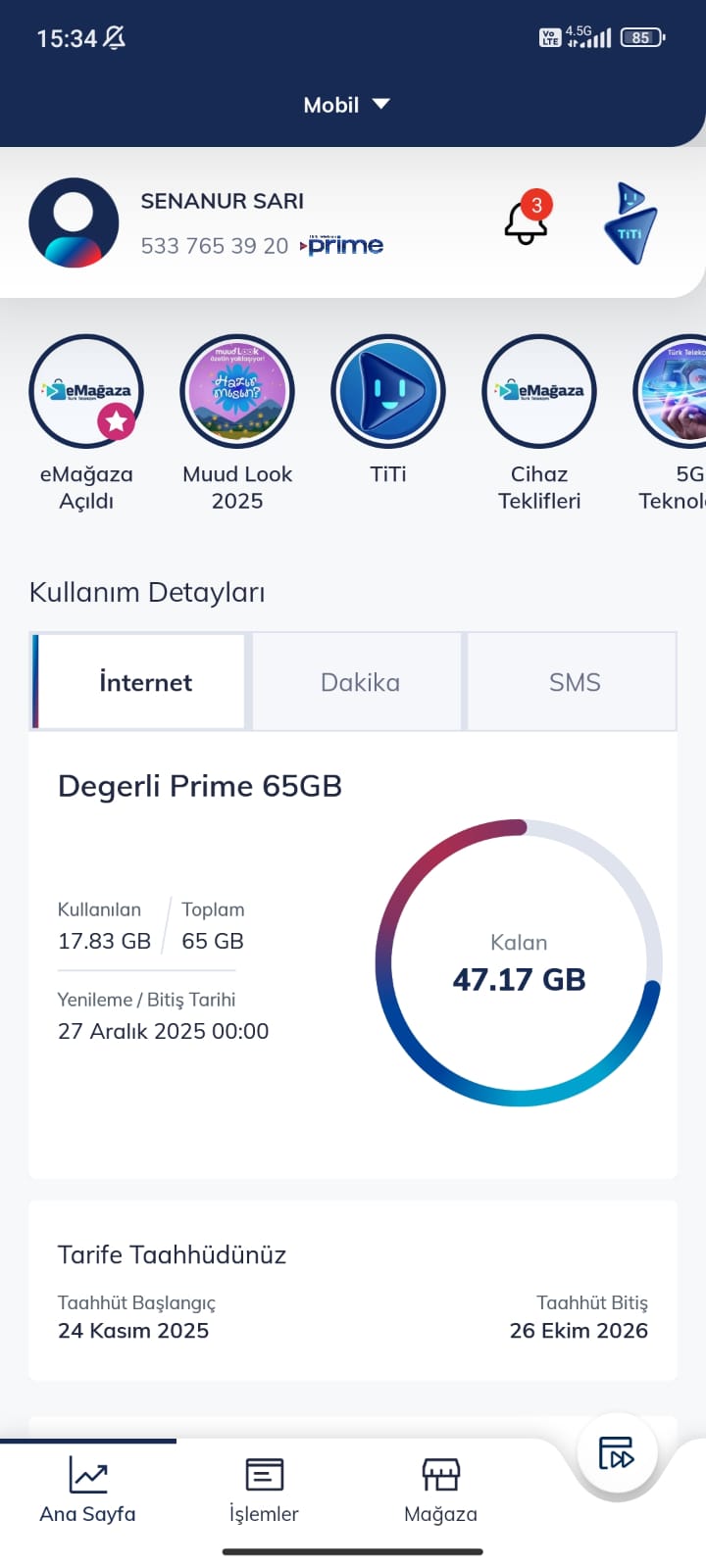Viewport: 706px width, 1568px height.
Task: View the Muud Look 2025 story
Action: (237, 392)
